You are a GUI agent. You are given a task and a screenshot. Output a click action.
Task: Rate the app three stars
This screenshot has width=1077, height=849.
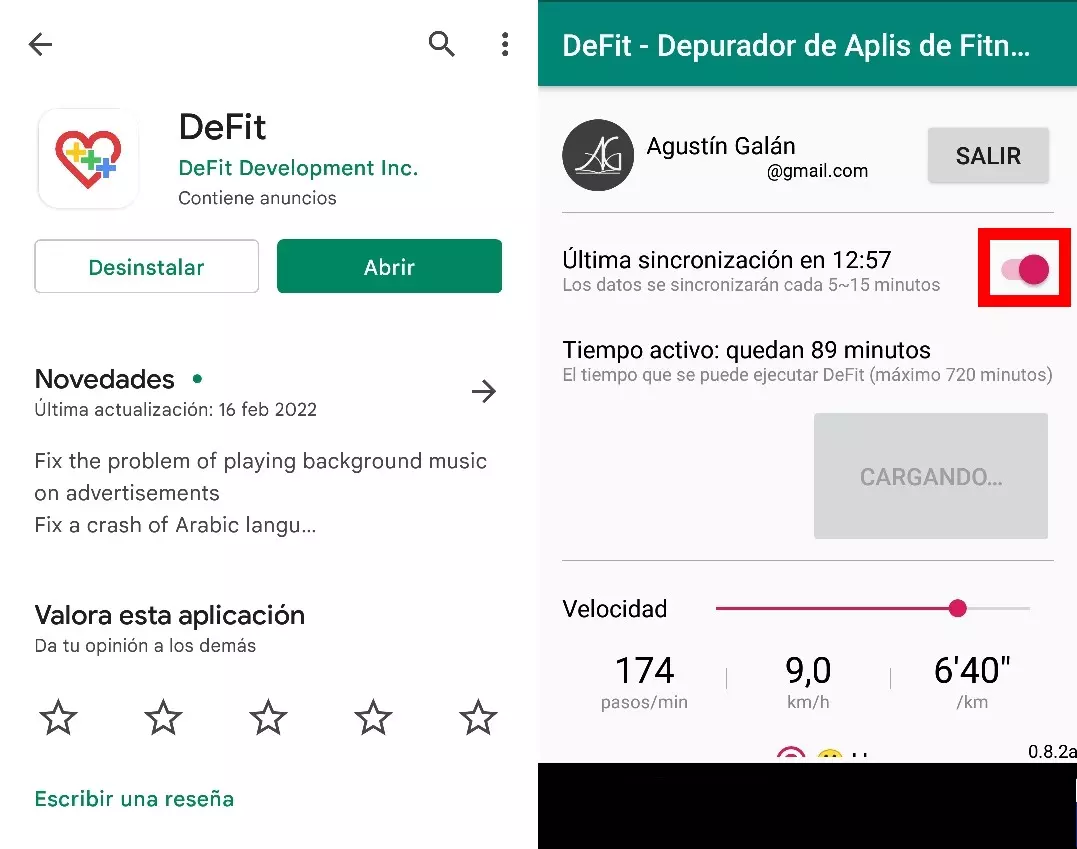click(x=268, y=717)
